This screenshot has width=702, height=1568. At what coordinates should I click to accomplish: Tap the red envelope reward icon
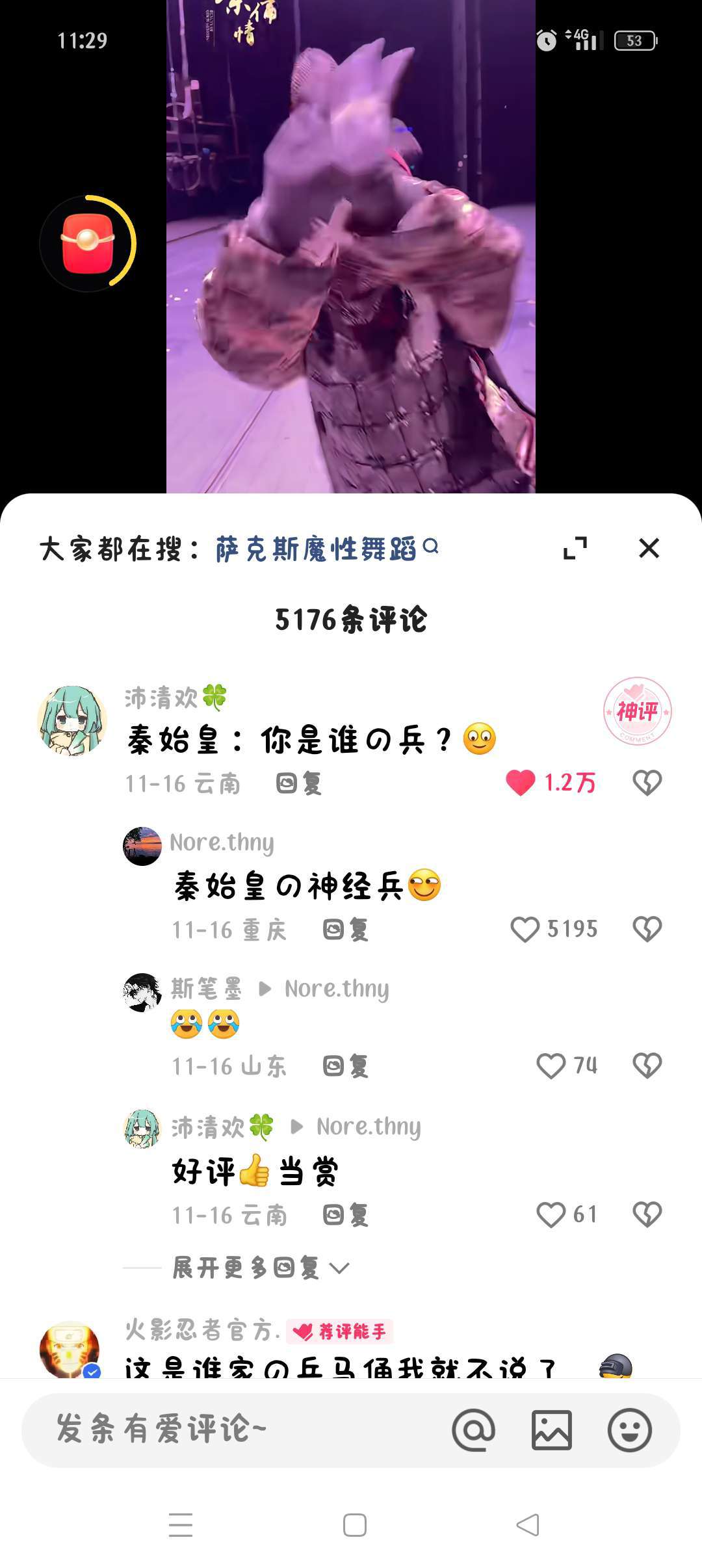[88, 243]
